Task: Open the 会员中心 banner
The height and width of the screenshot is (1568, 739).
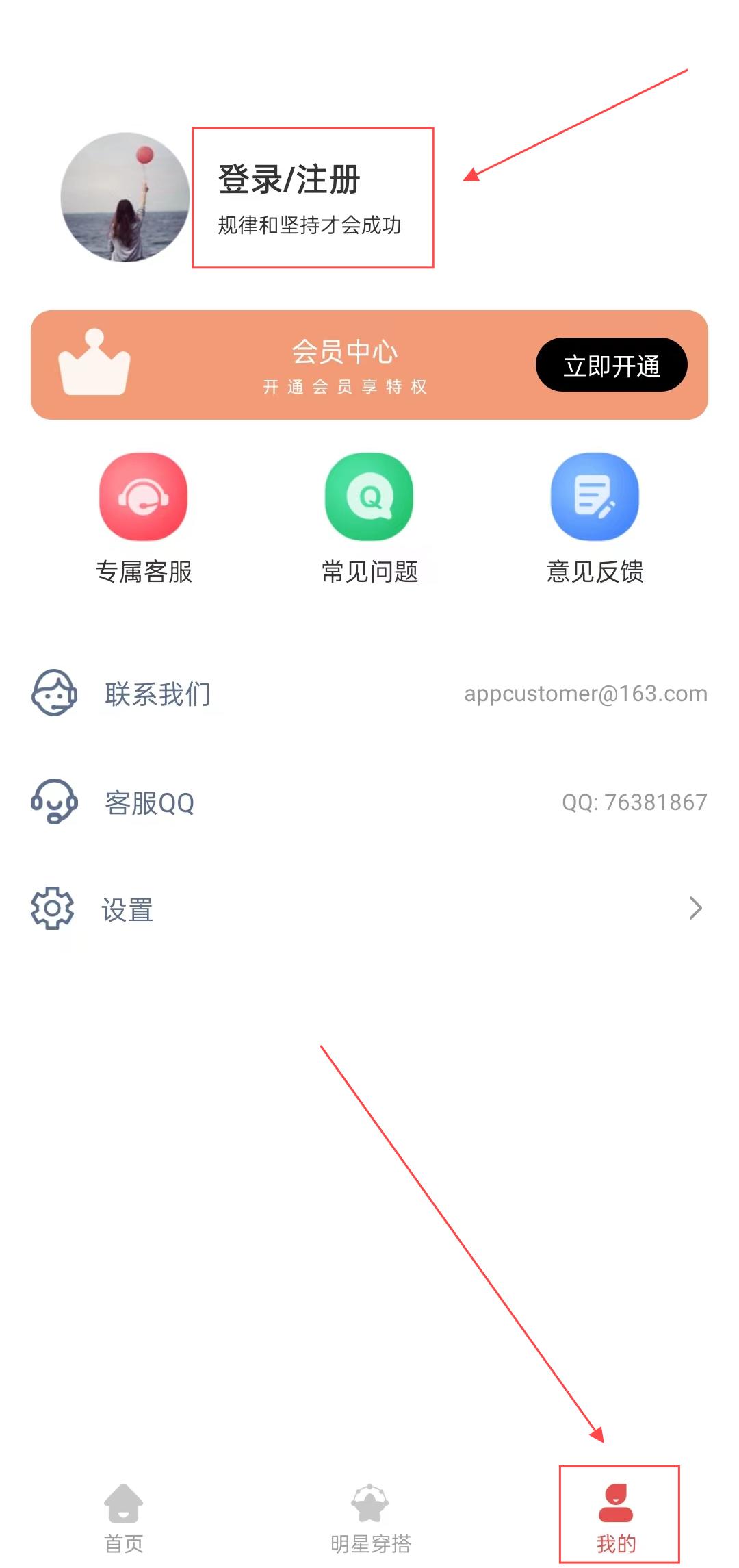Action: tap(344, 366)
